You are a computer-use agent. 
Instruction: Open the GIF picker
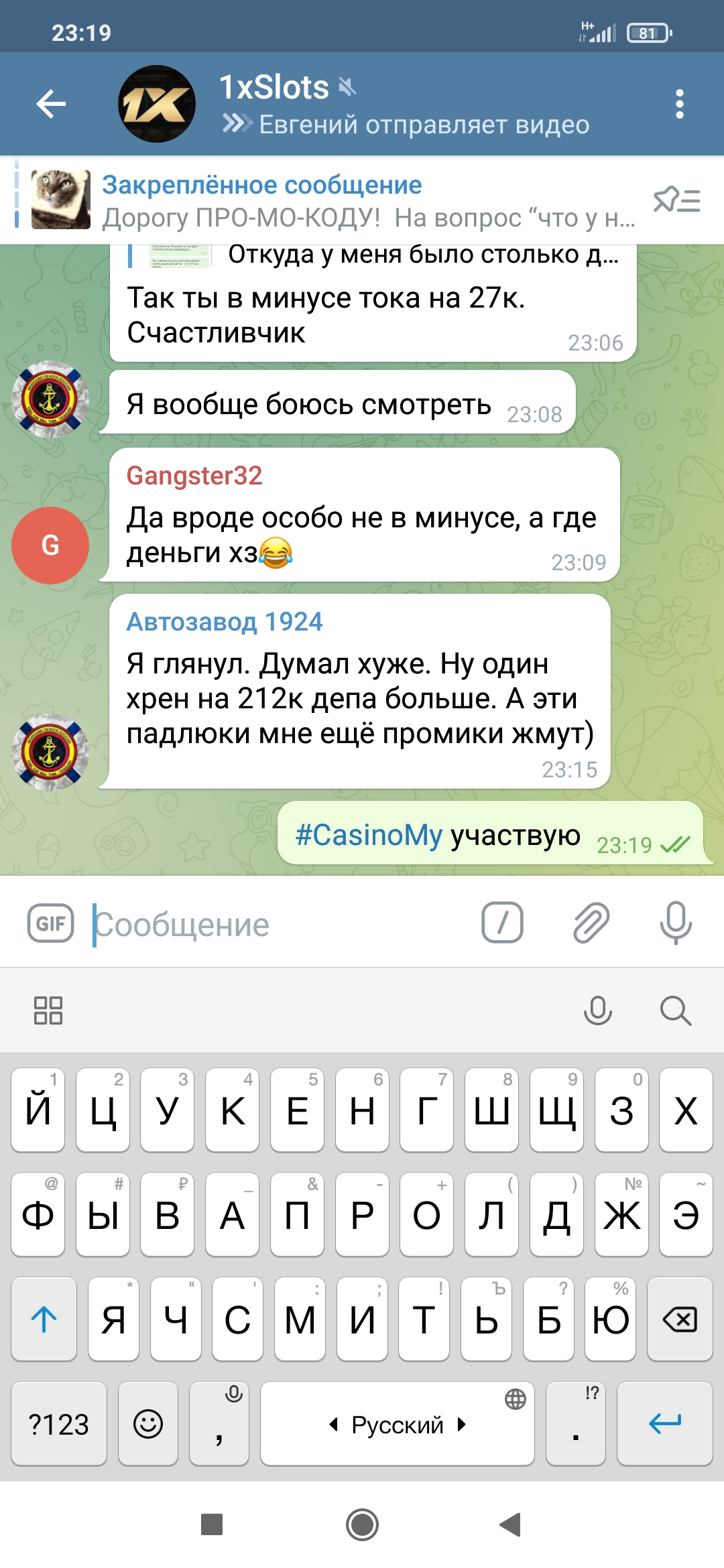pos(51,923)
